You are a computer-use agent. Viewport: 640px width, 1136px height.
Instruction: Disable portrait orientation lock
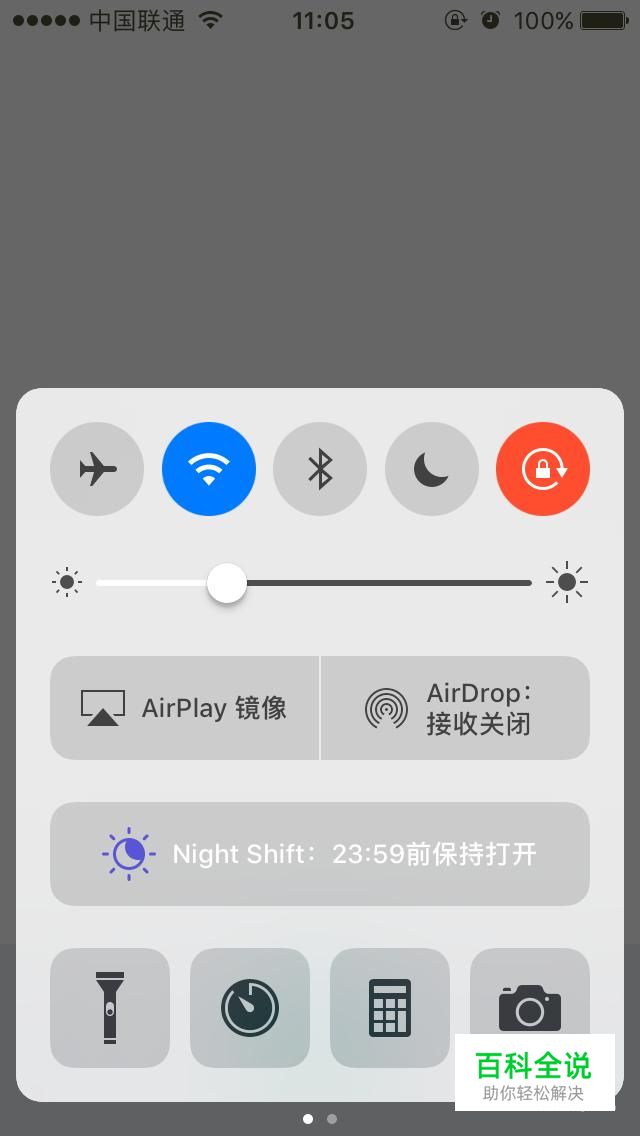543,468
